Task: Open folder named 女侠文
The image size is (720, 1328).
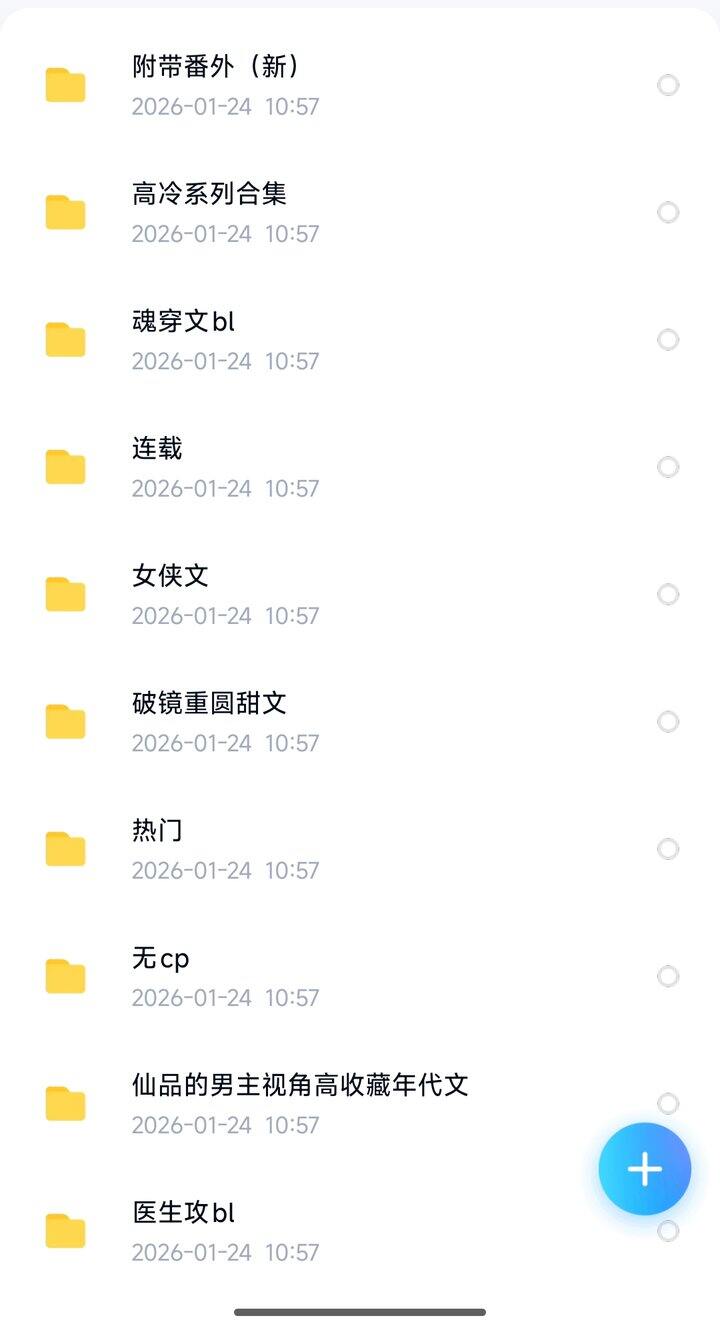Action: tap(170, 575)
